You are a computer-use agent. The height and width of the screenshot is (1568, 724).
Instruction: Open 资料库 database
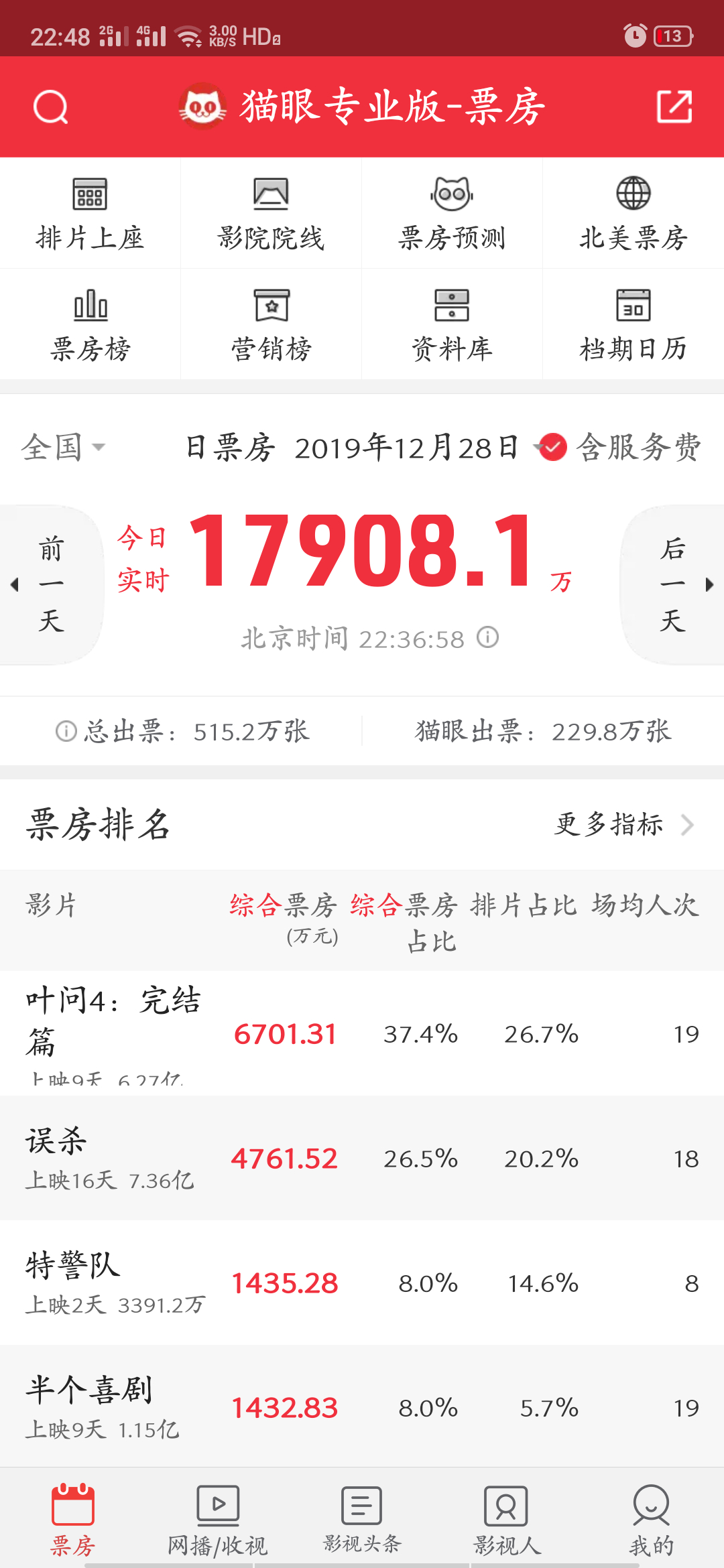(452, 325)
